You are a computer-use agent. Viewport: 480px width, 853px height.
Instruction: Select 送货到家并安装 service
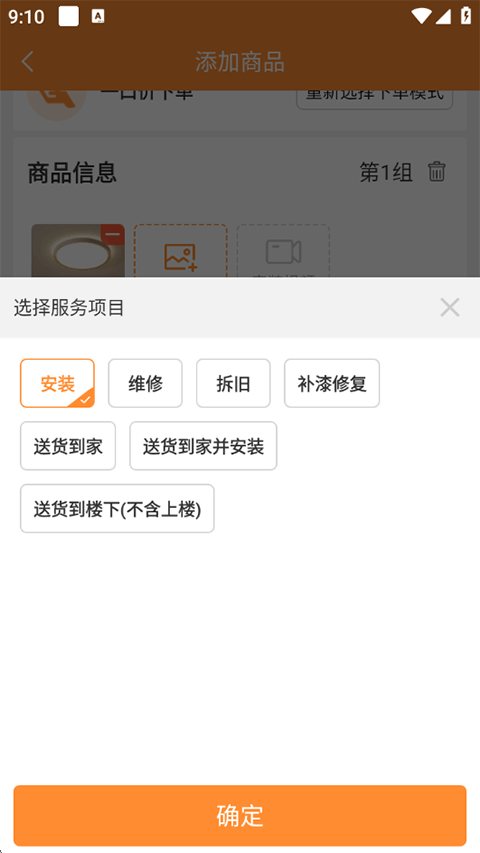(203, 446)
